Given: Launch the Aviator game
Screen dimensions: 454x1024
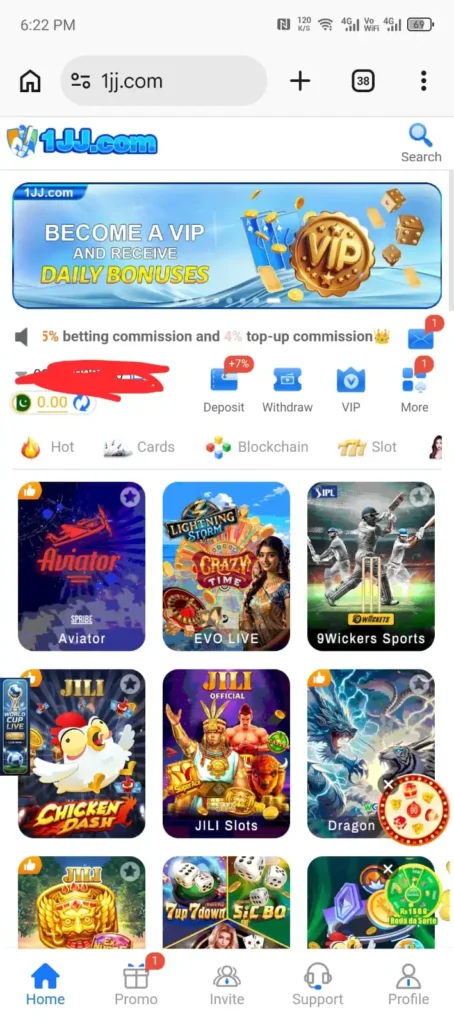Looking at the screenshot, I should pyautogui.click(x=82, y=566).
